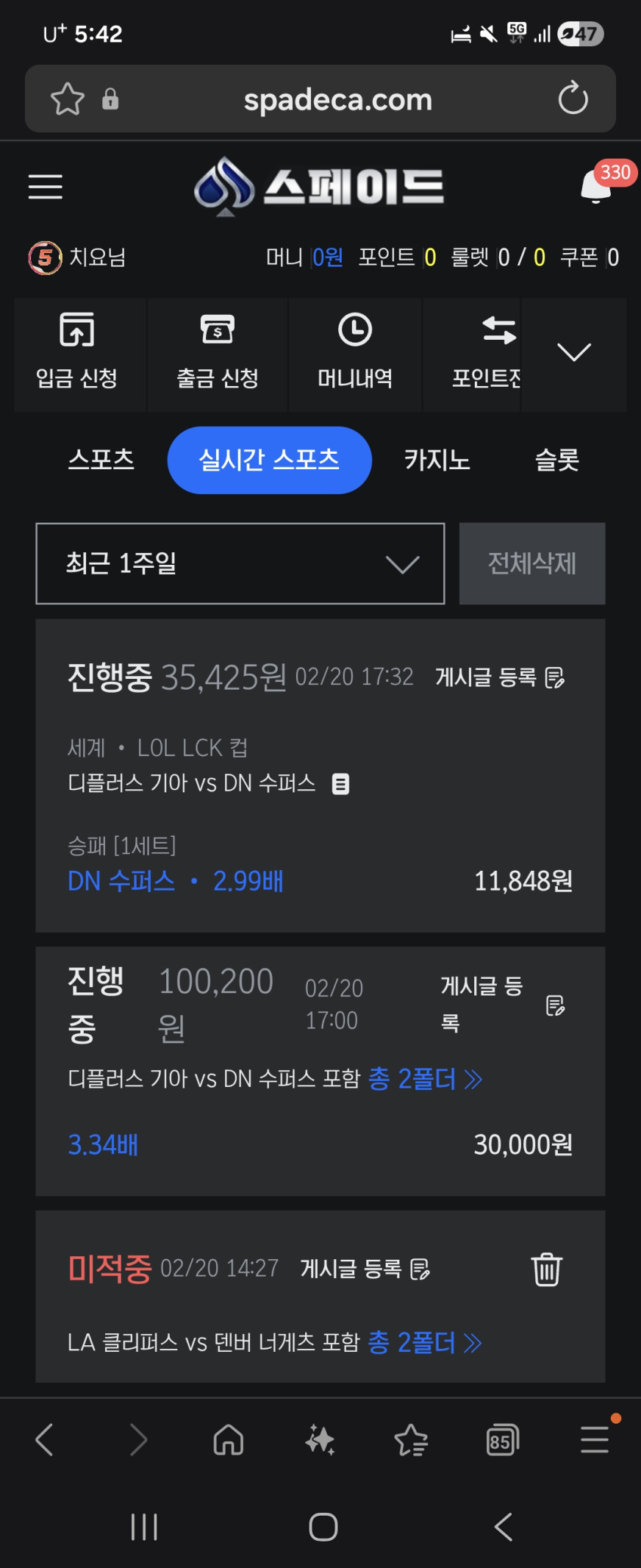Switch to the 스포츠 tab
The width and height of the screenshot is (641, 1568).
pos(101,460)
